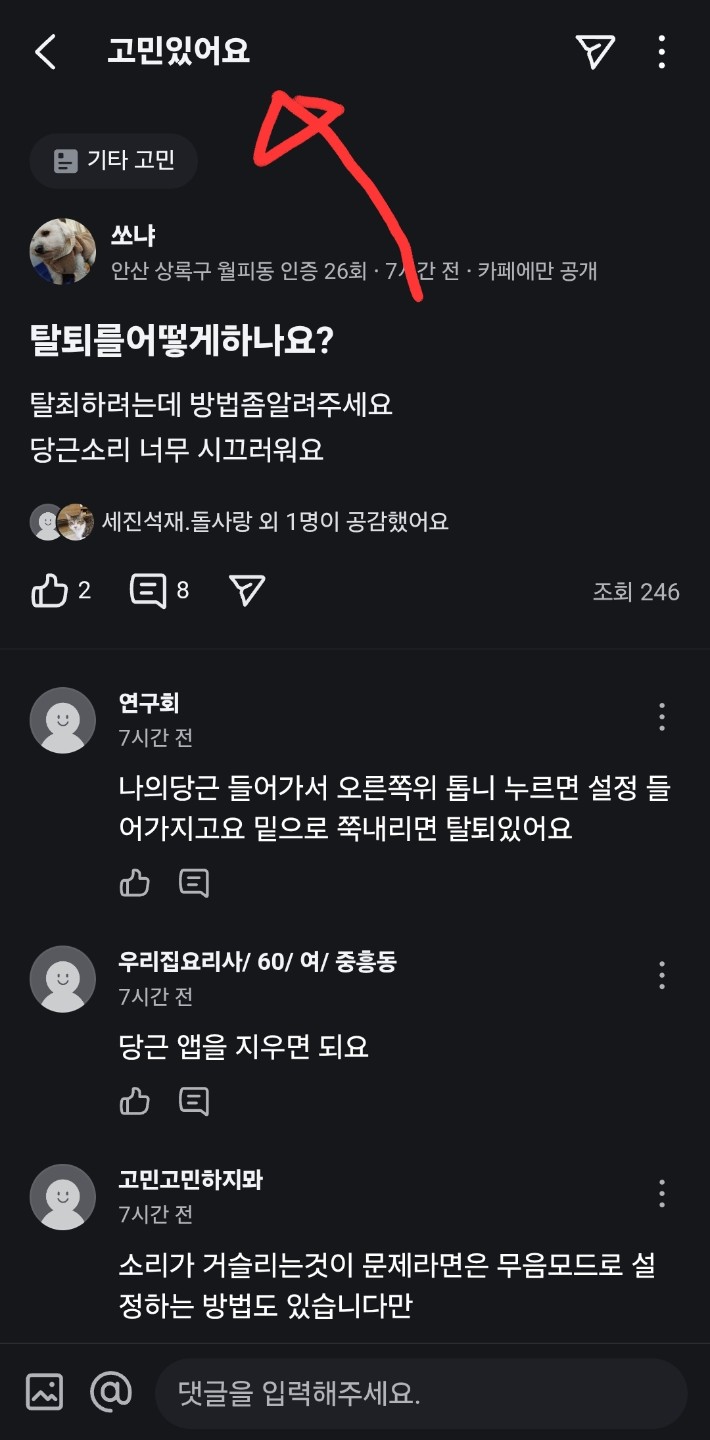The width and height of the screenshot is (710, 1440).
Task: Open the top overflow menu
Action: click(x=661, y=52)
